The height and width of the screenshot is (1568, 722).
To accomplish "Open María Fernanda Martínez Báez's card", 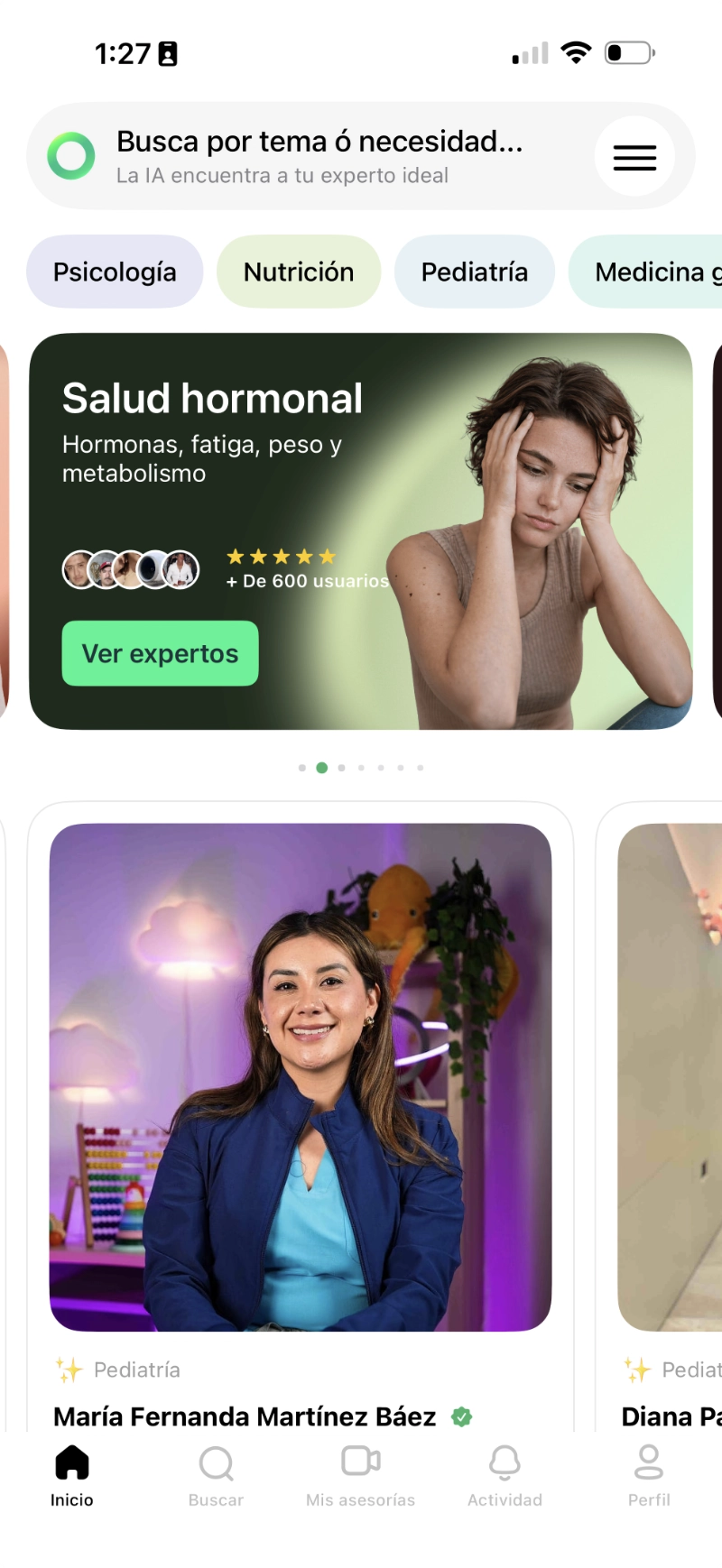I will 301,1077.
